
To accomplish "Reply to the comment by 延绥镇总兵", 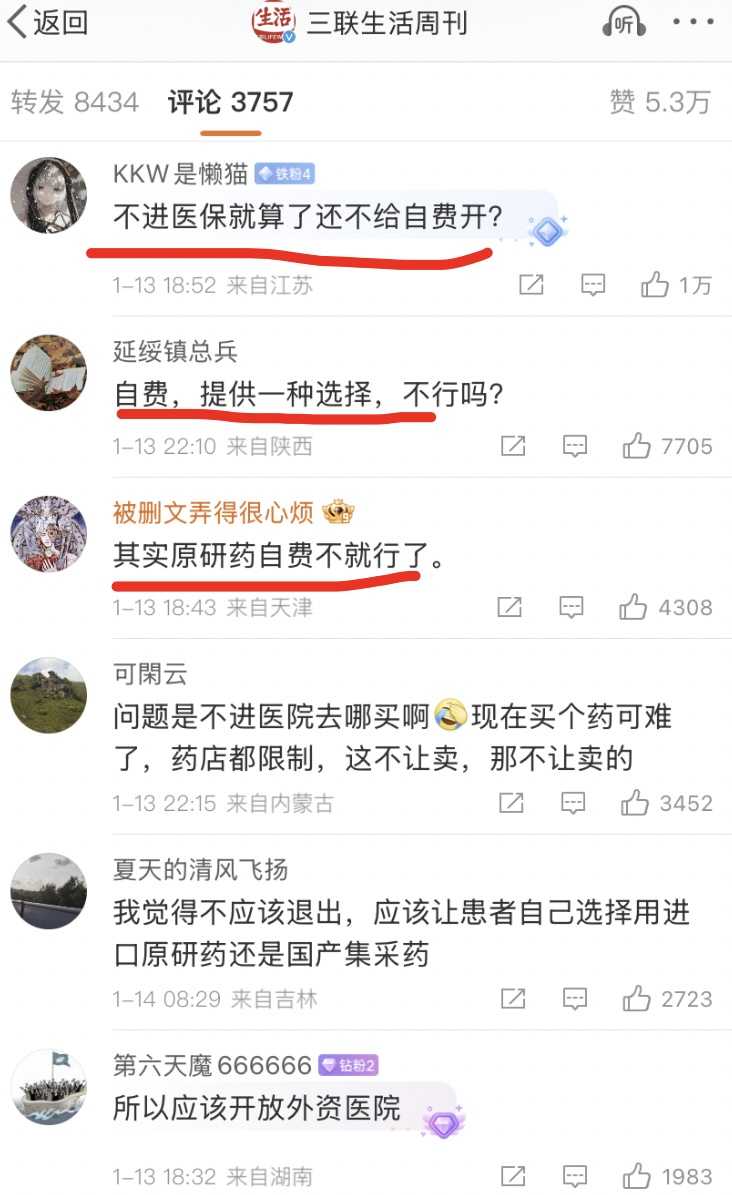I will 574,446.
